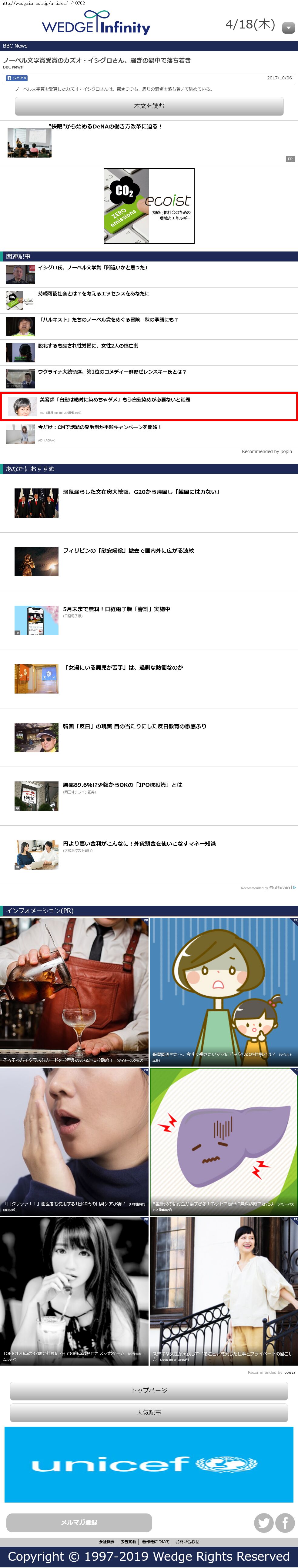Tap the unicef banner
This screenshot has height=1568, width=298.
(149, 1464)
